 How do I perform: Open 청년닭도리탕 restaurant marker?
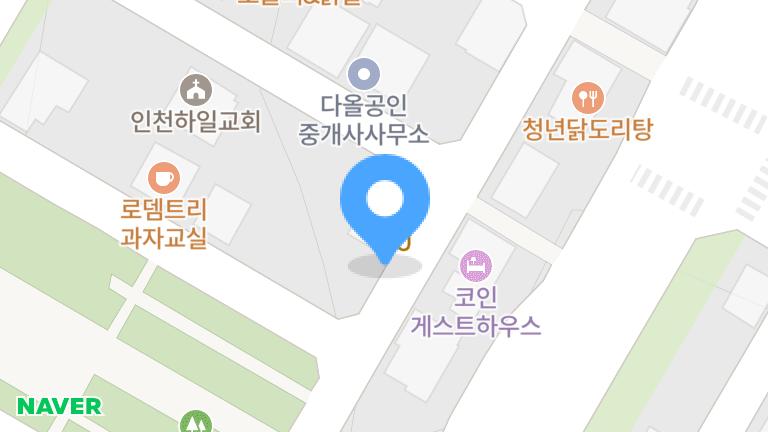587,98
